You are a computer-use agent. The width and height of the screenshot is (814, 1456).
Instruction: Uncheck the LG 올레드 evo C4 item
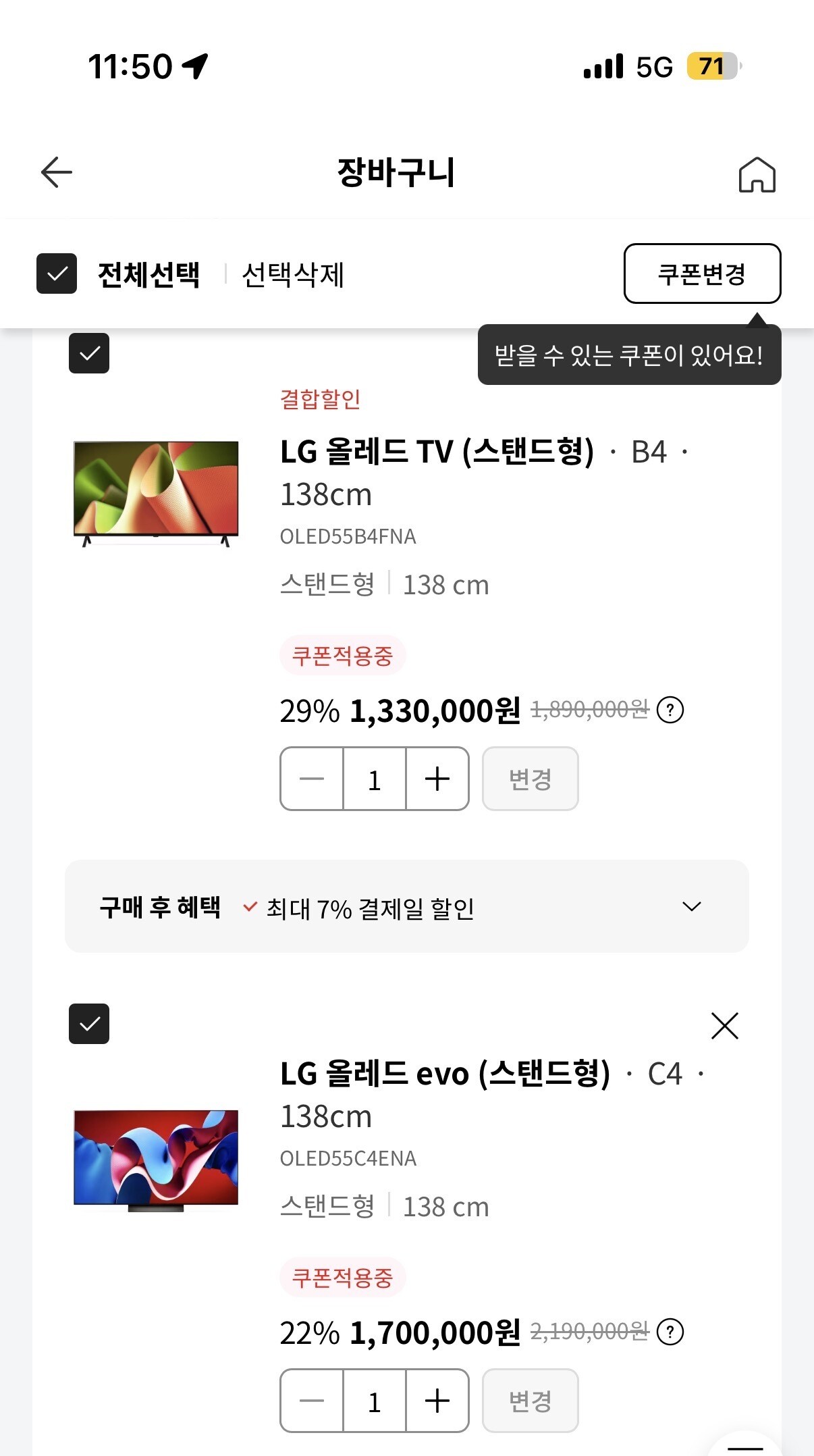tap(89, 1024)
